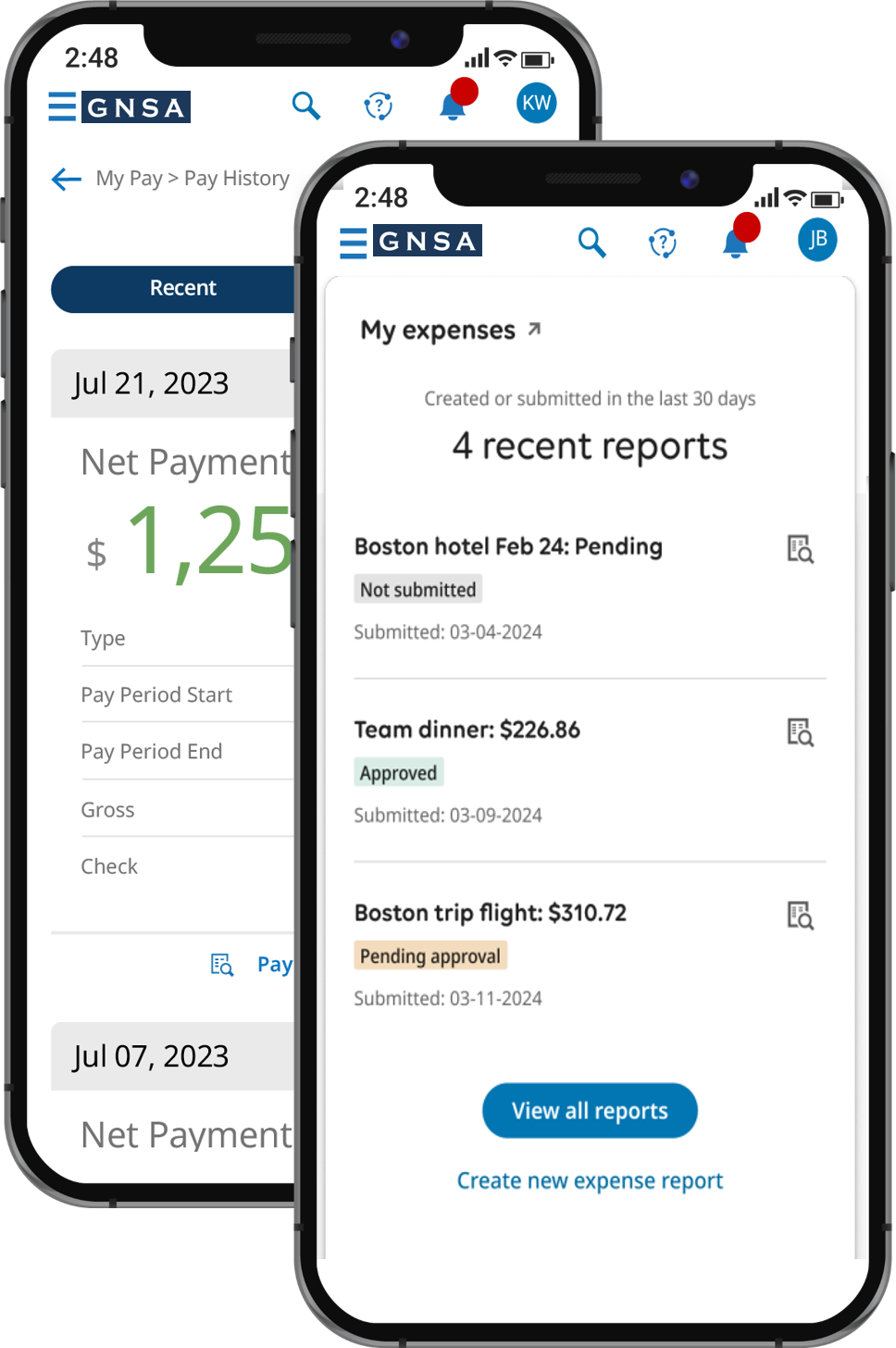This screenshot has height=1348, width=896.
Task: Preview the Team dinner expense report
Action: point(801,733)
